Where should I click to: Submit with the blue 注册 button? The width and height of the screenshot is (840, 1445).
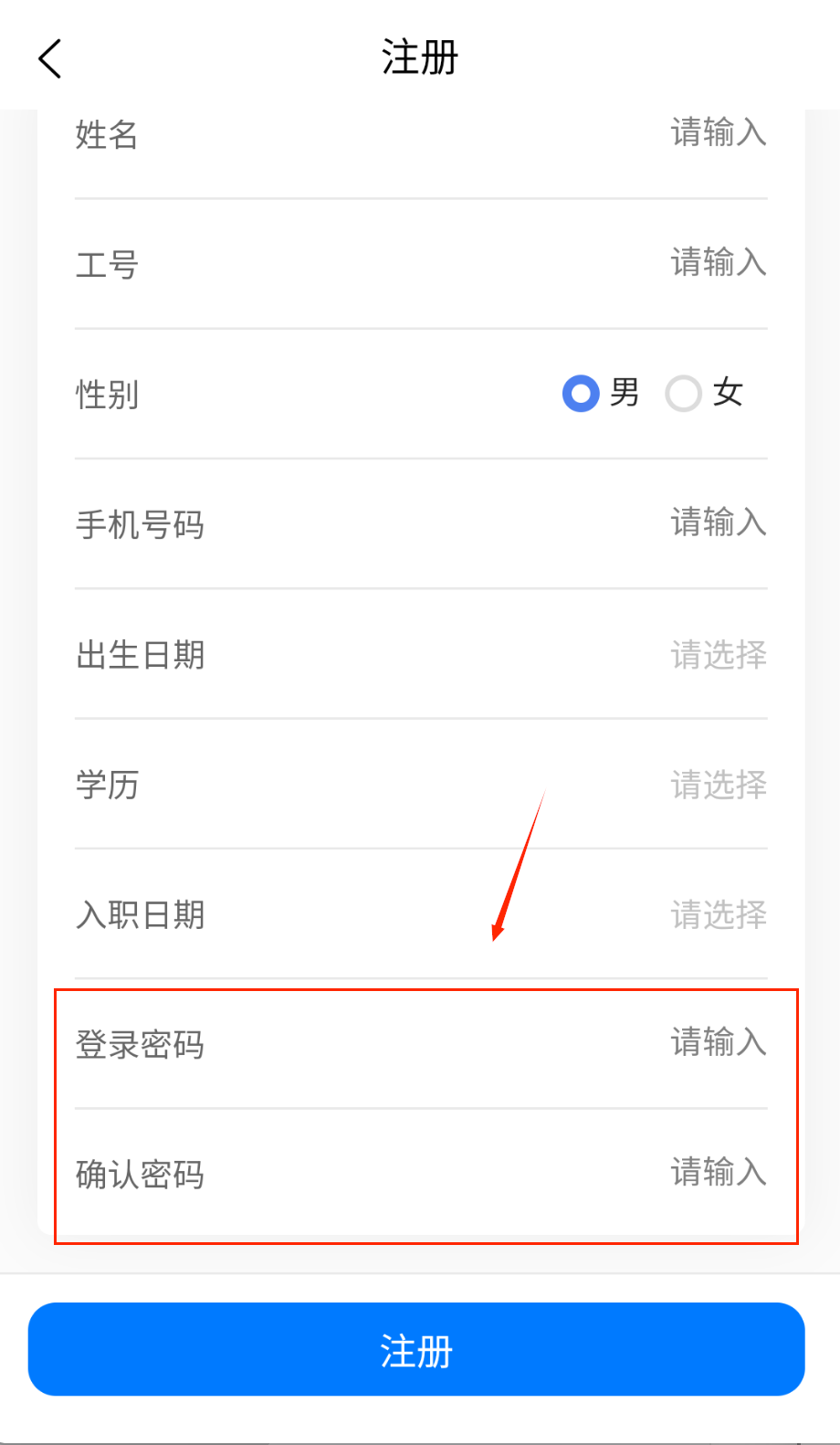pos(416,1349)
